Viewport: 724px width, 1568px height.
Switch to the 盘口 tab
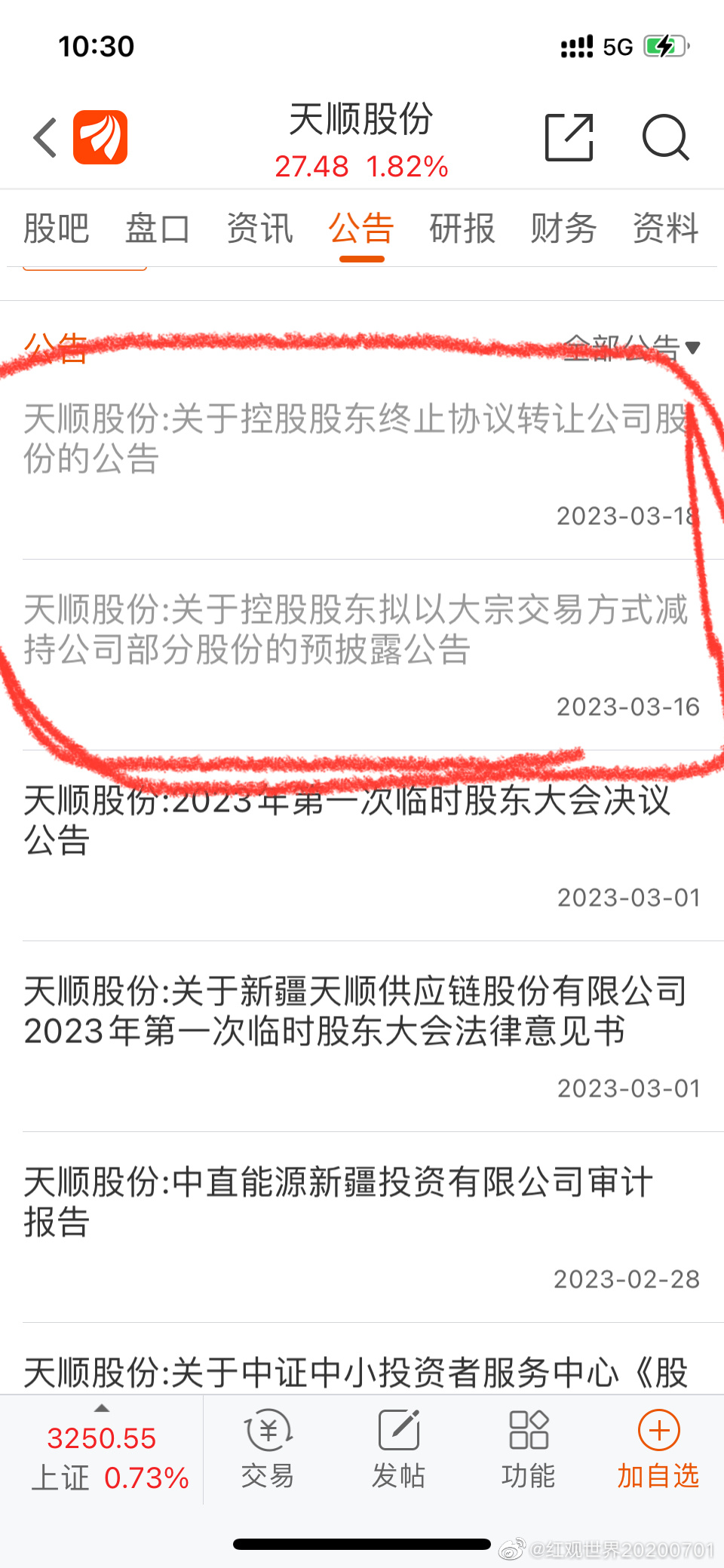[x=158, y=228]
